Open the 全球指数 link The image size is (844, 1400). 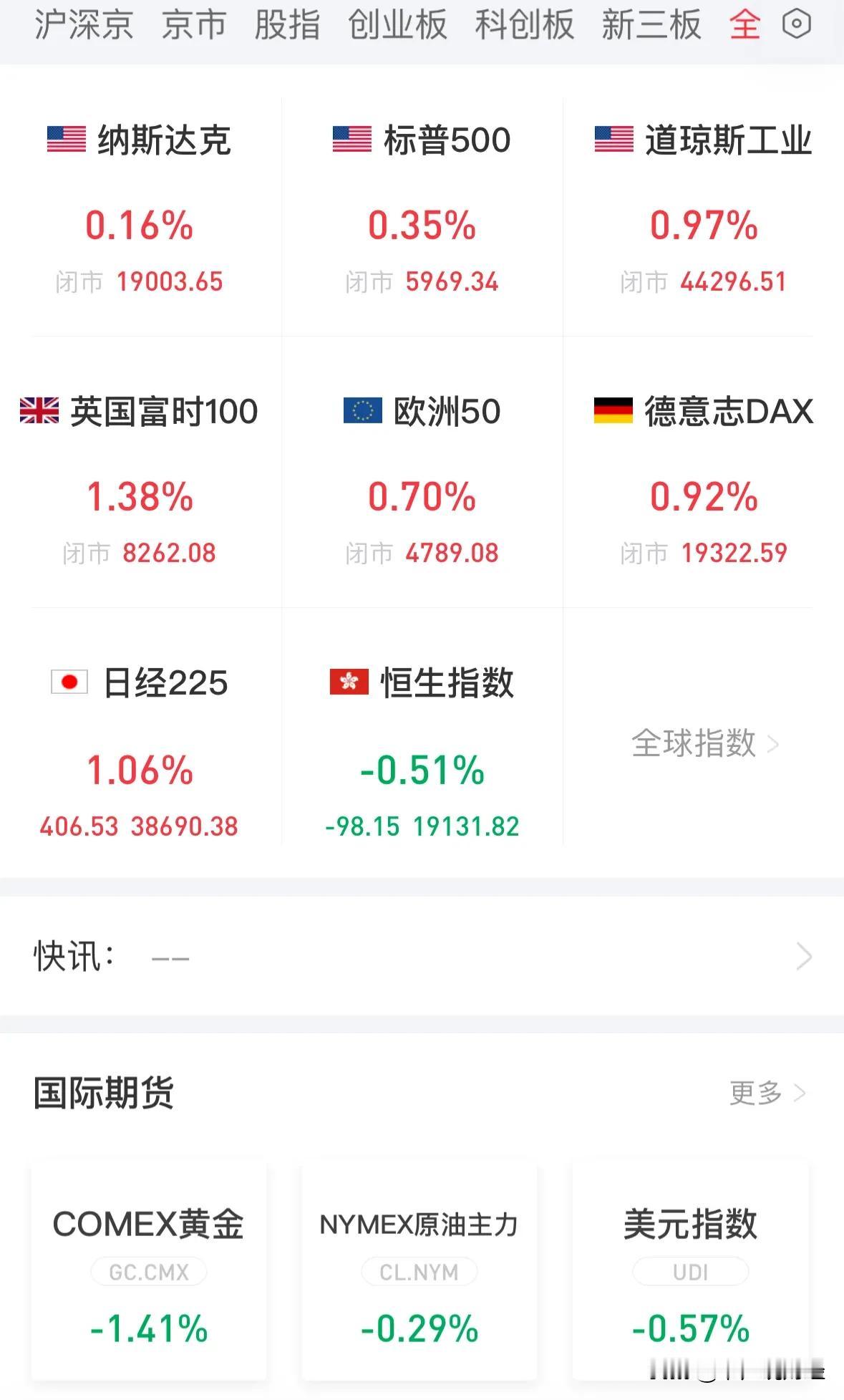click(x=705, y=743)
